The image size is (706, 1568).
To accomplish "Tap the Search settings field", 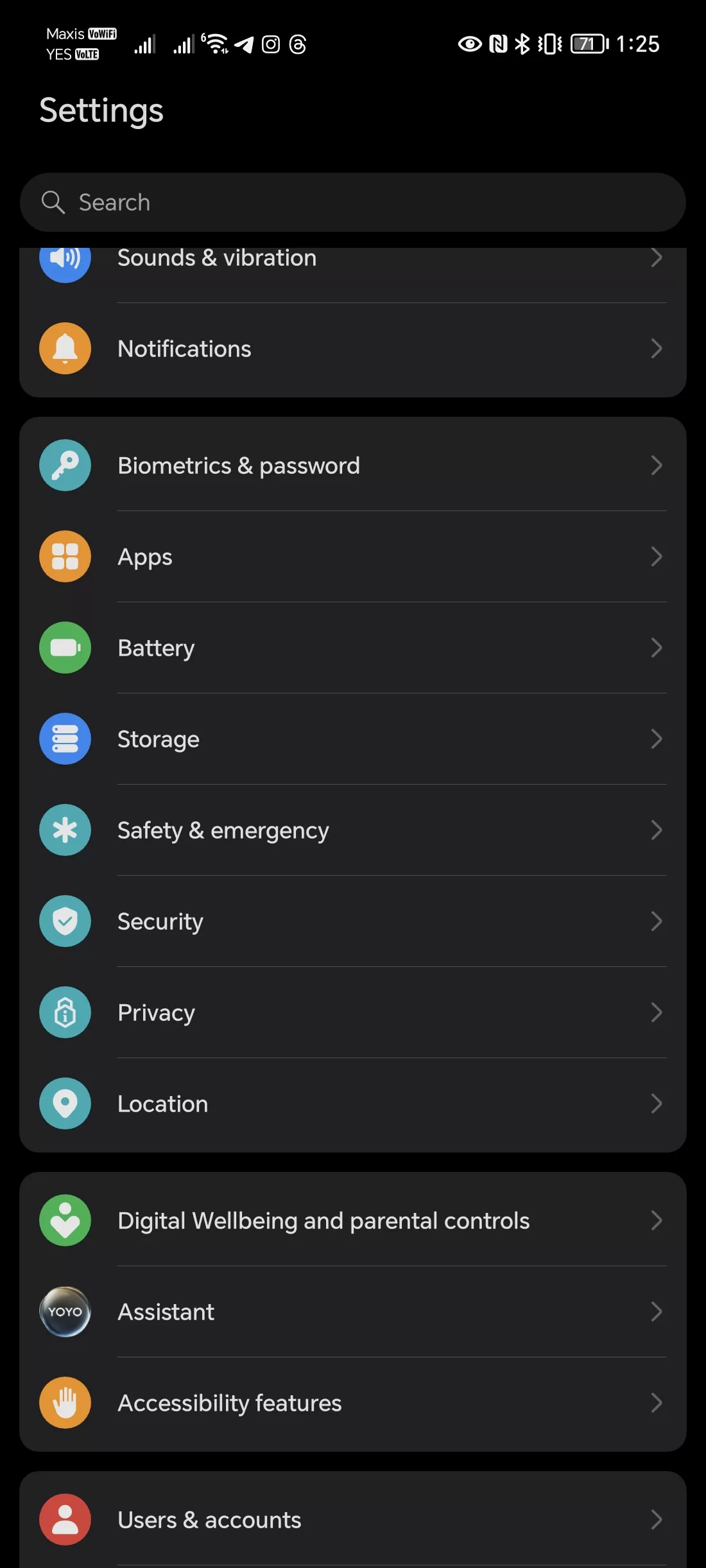I will point(352,202).
